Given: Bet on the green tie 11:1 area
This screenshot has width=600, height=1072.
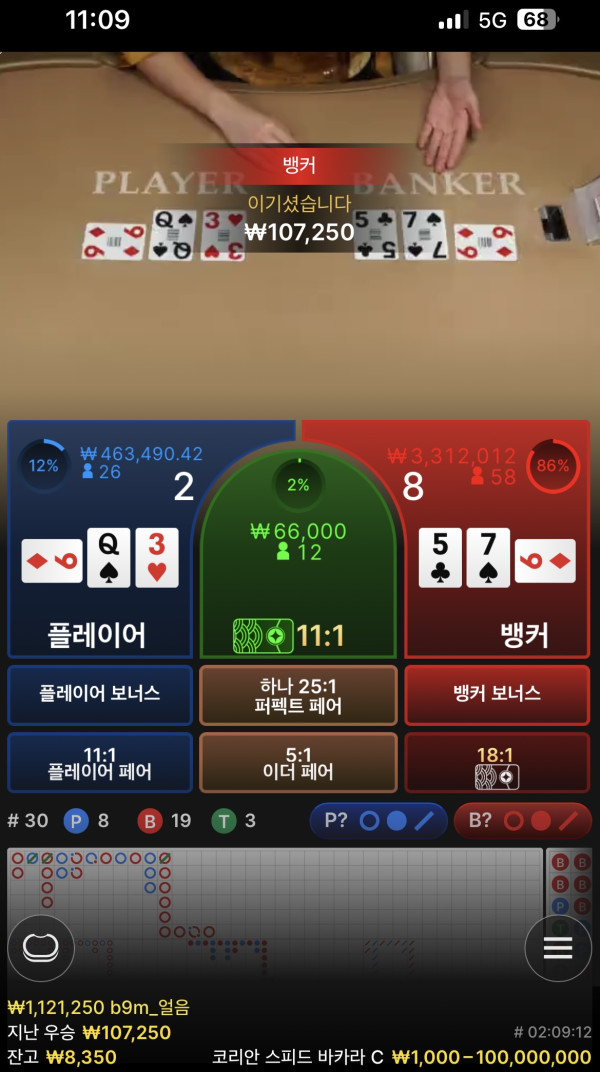Looking at the screenshot, I should pyautogui.click(x=298, y=590).
